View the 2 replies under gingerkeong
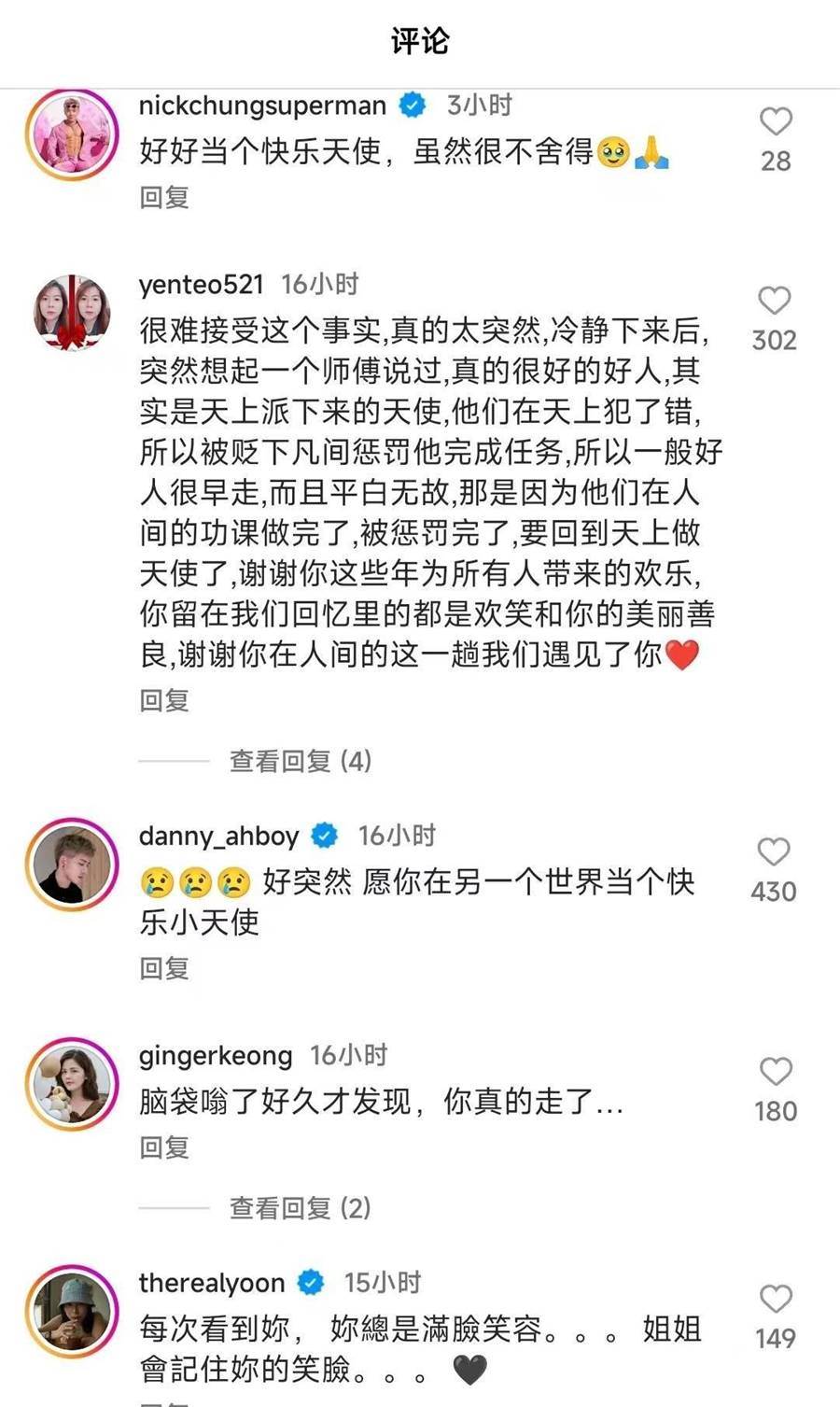The width and height of the screenshot is (840, 1407). click(300, 1208)
